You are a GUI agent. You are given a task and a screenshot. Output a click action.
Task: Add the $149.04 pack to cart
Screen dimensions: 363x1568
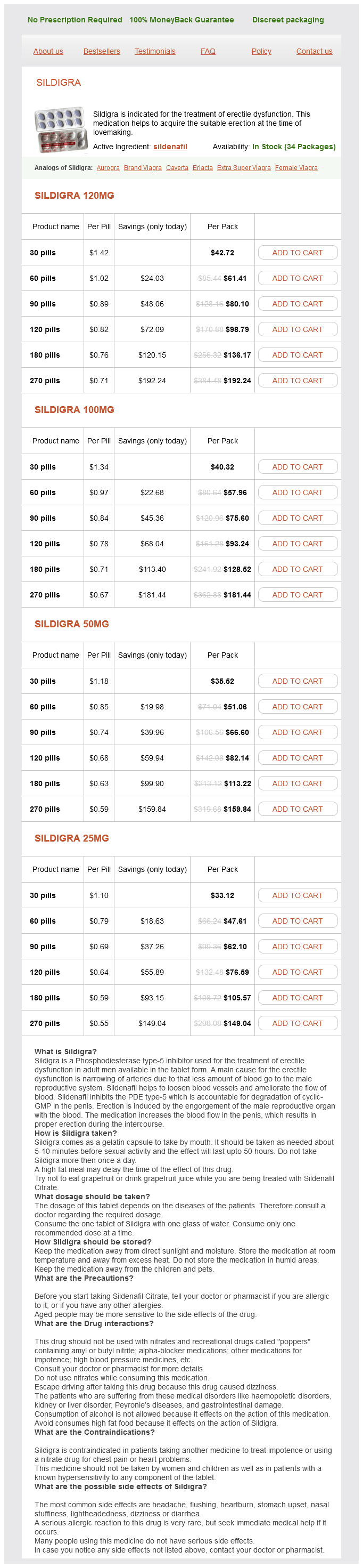click(x=296, y=1023)
